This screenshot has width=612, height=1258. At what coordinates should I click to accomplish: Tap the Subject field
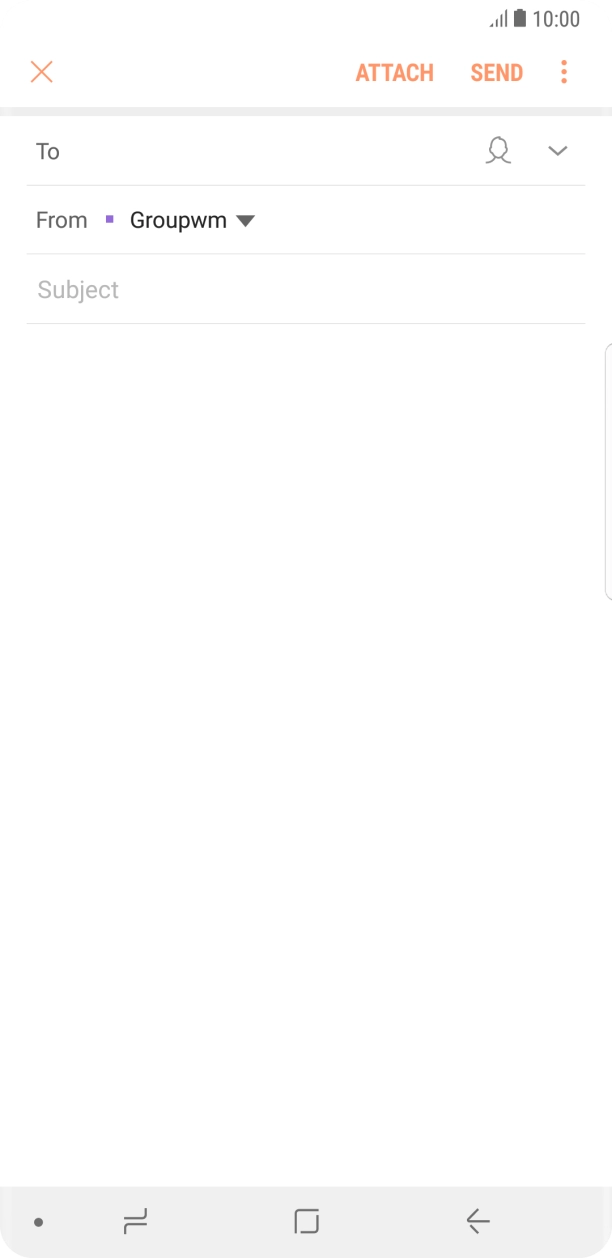coord(300,290)
